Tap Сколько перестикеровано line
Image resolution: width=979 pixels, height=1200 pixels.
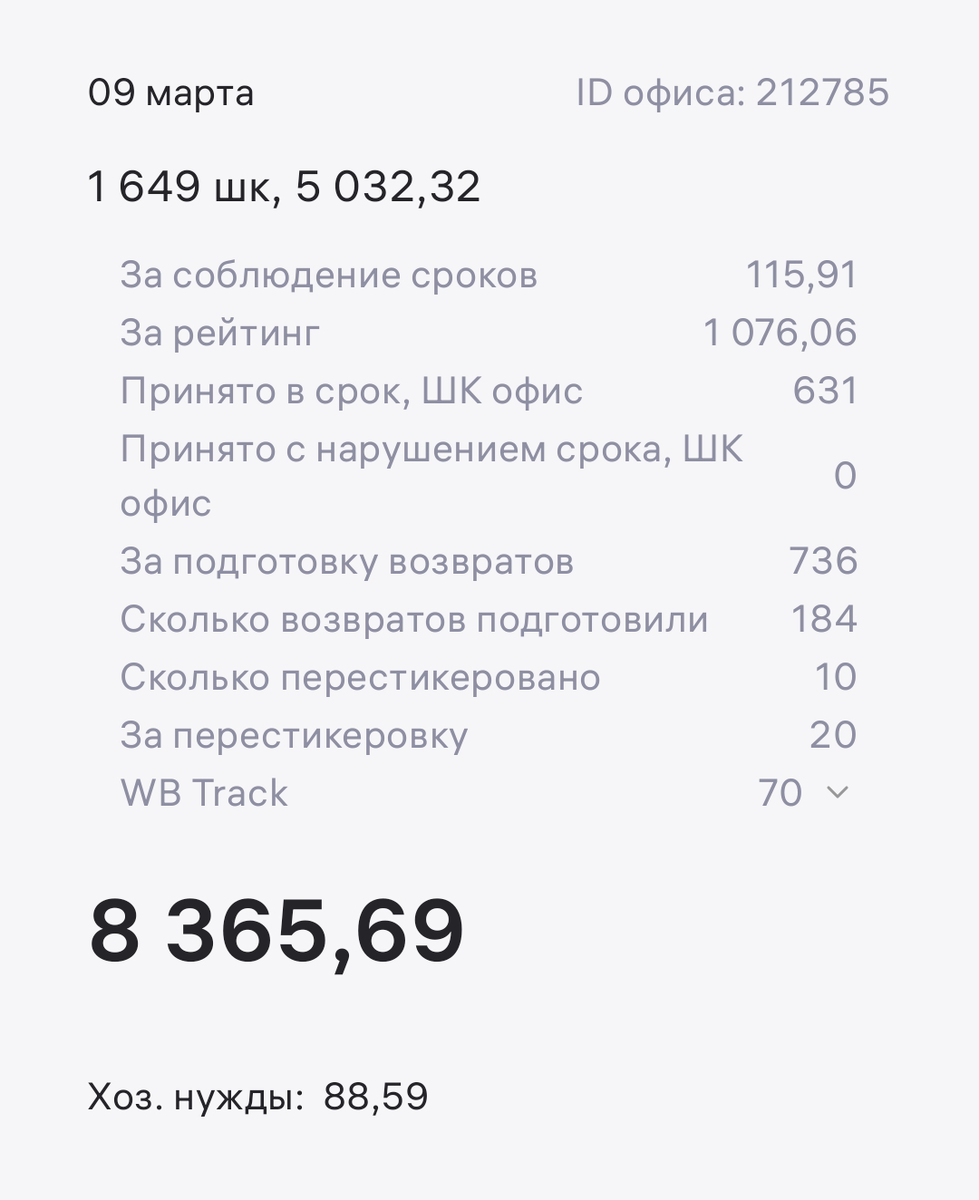point(360,677)
